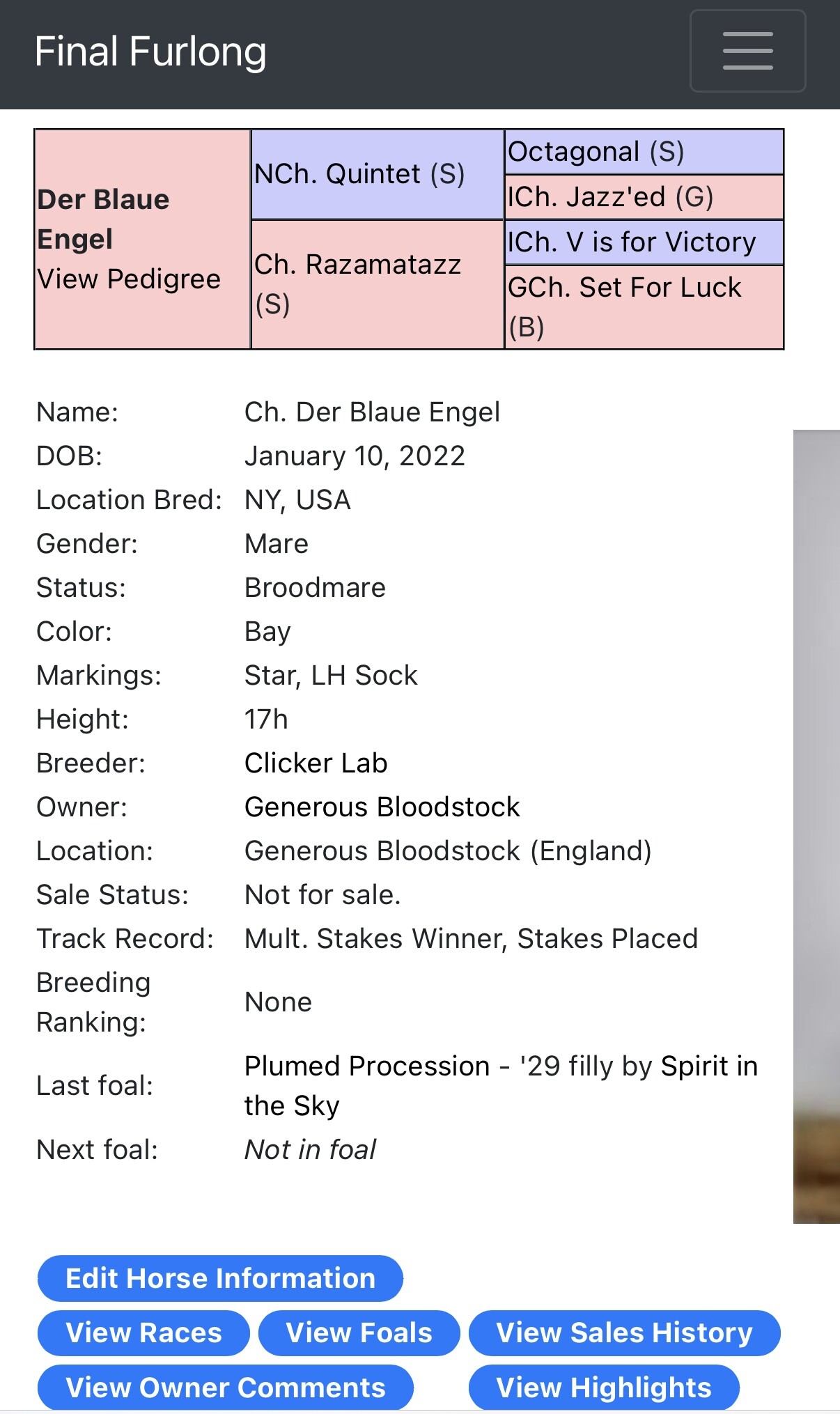Open View Pedigree link
840x1414 pixels.
pos(129,279)
